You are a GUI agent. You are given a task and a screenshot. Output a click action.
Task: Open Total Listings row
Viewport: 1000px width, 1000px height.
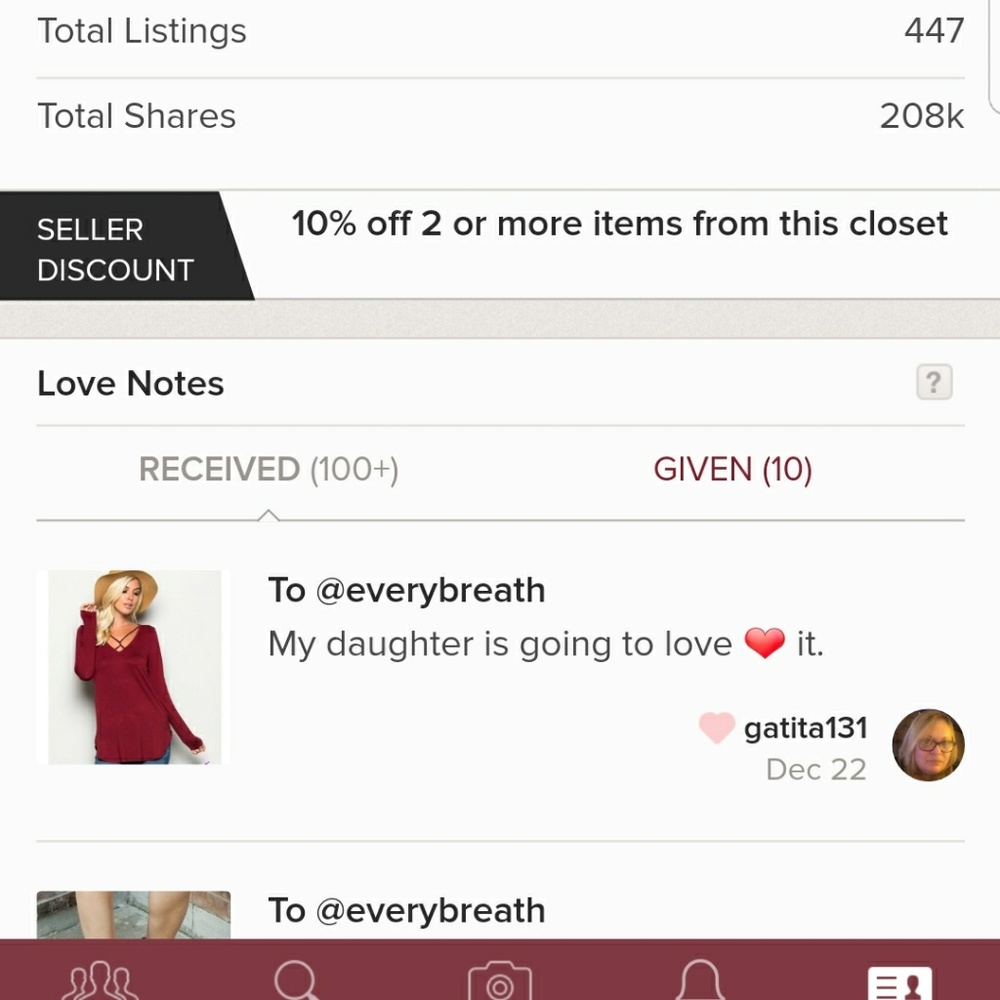[500, 32]
